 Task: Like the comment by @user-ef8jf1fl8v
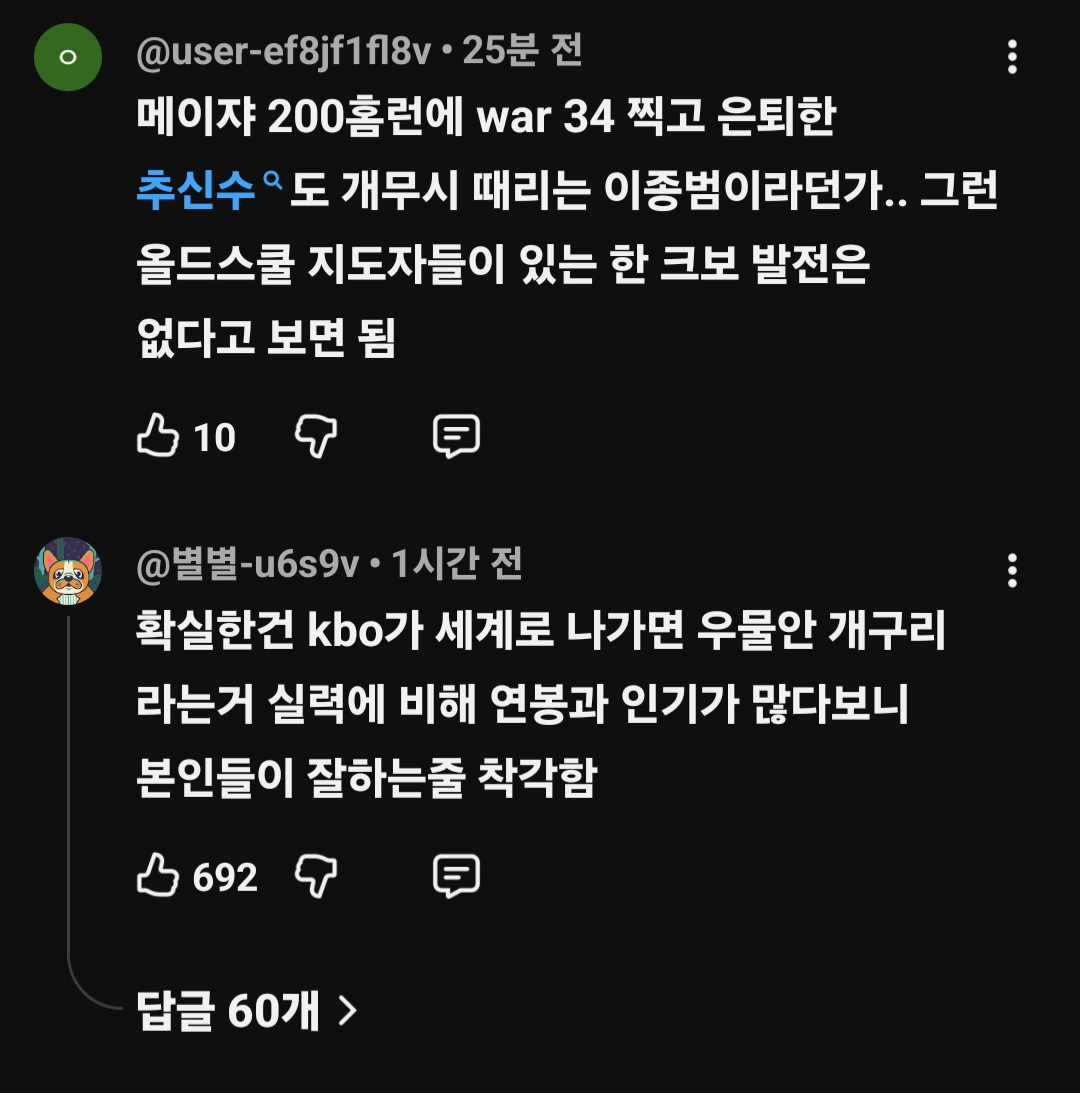pos(158,437)
